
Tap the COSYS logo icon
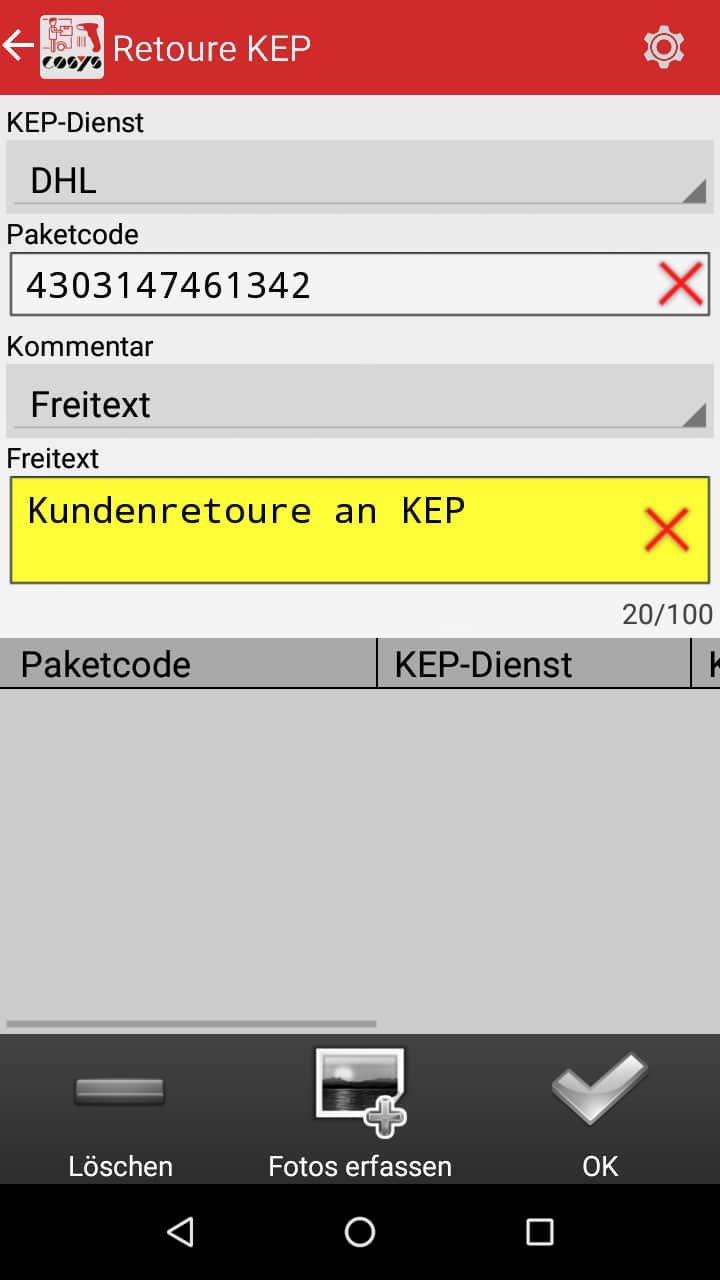pyautogui.click(x=70, y=46)
